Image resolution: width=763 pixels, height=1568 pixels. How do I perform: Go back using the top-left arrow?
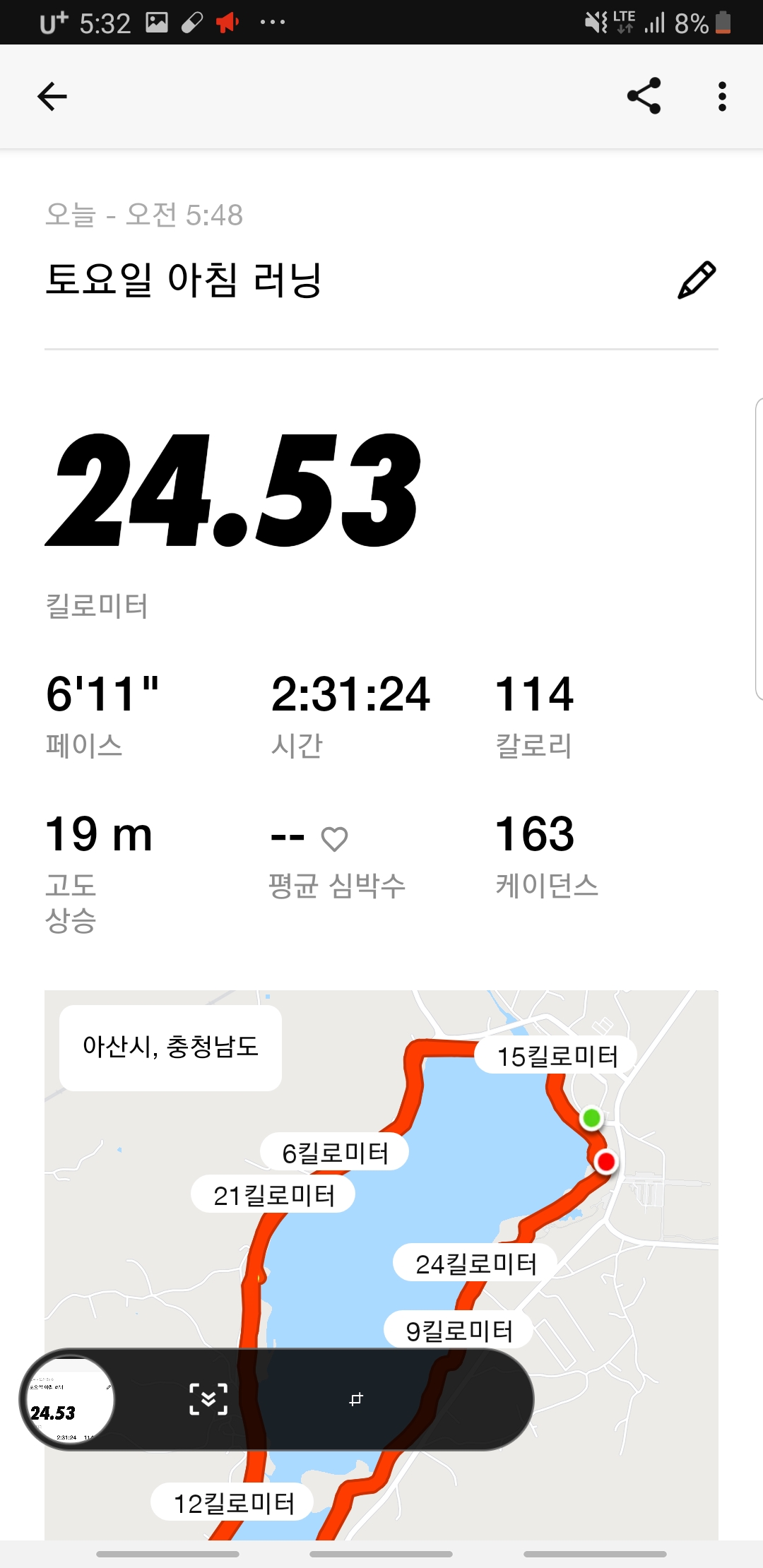click(x=52, y=97)
